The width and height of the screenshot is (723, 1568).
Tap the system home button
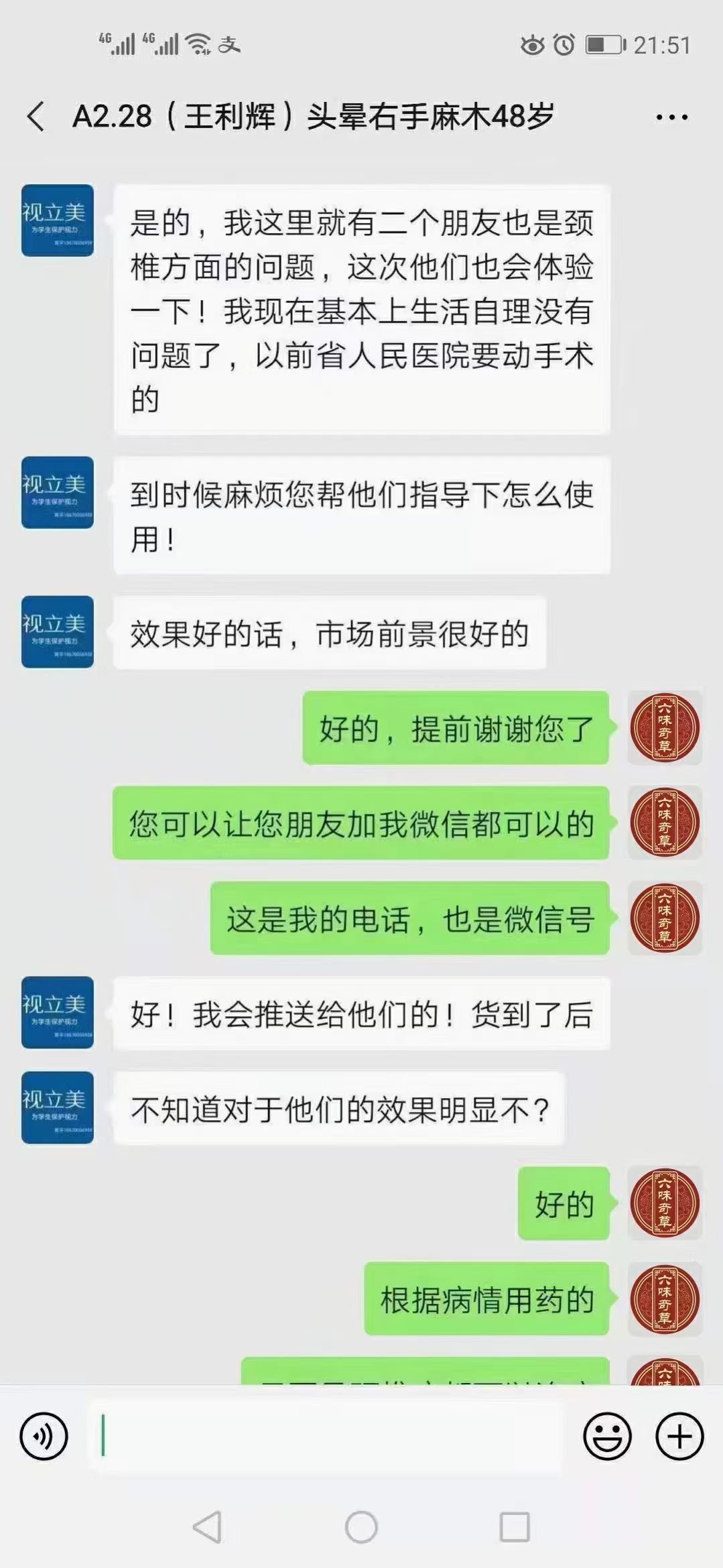[x=361, y=1527]
